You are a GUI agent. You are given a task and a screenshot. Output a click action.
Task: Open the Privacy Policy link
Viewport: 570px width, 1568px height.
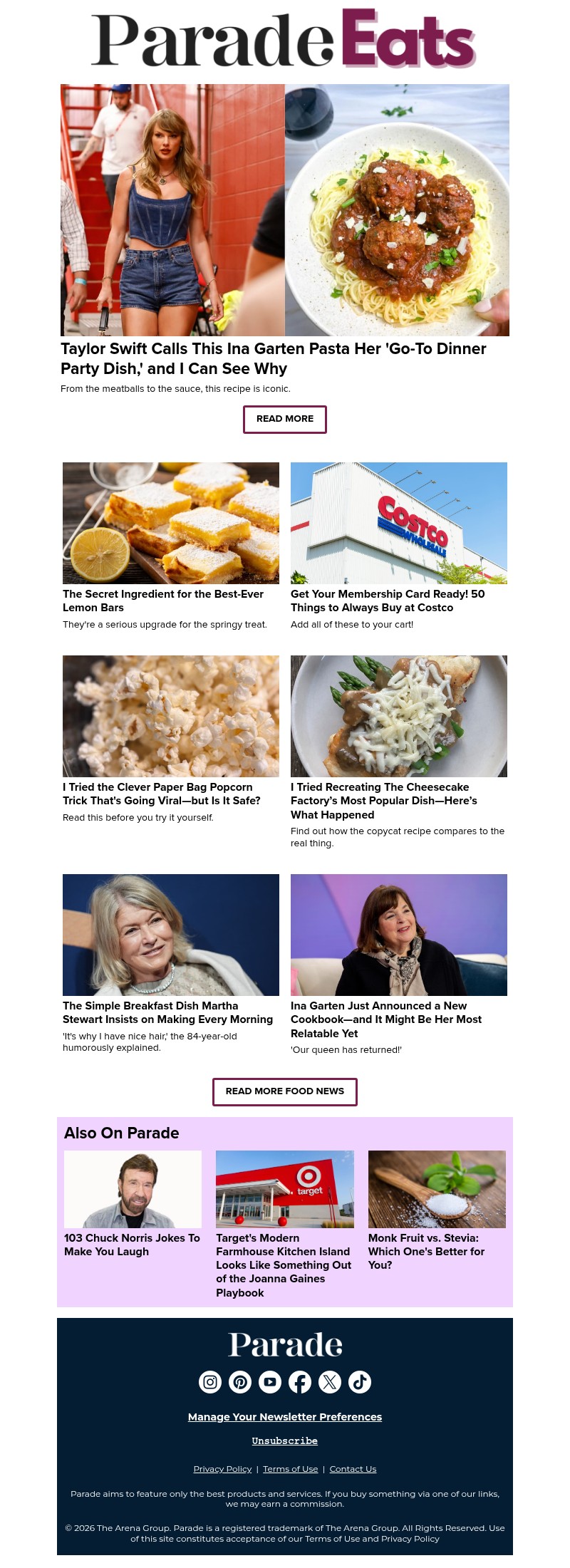[222, 1469]
